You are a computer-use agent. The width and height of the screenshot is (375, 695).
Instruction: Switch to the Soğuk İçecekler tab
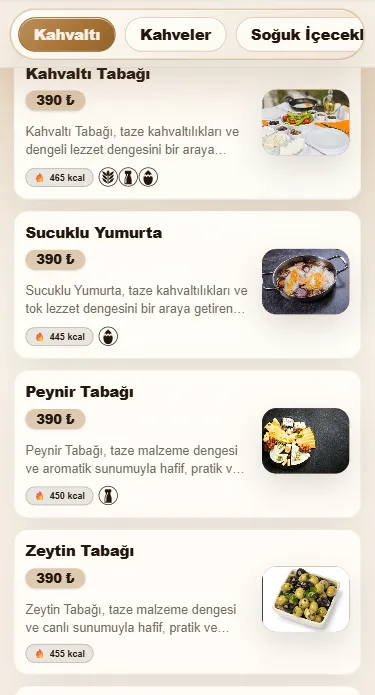300,35
